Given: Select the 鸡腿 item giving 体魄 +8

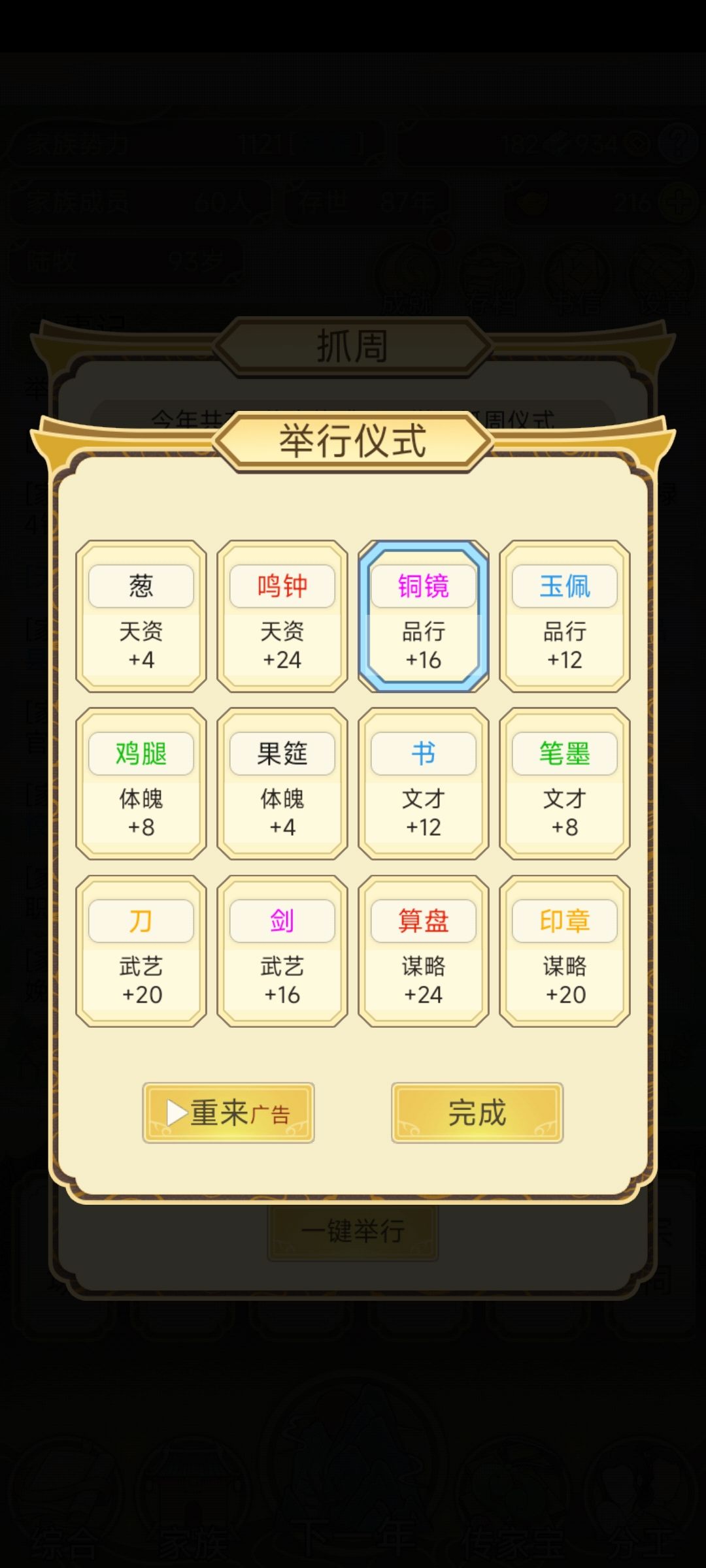Looking at the screenshot, I should [141, 783].
